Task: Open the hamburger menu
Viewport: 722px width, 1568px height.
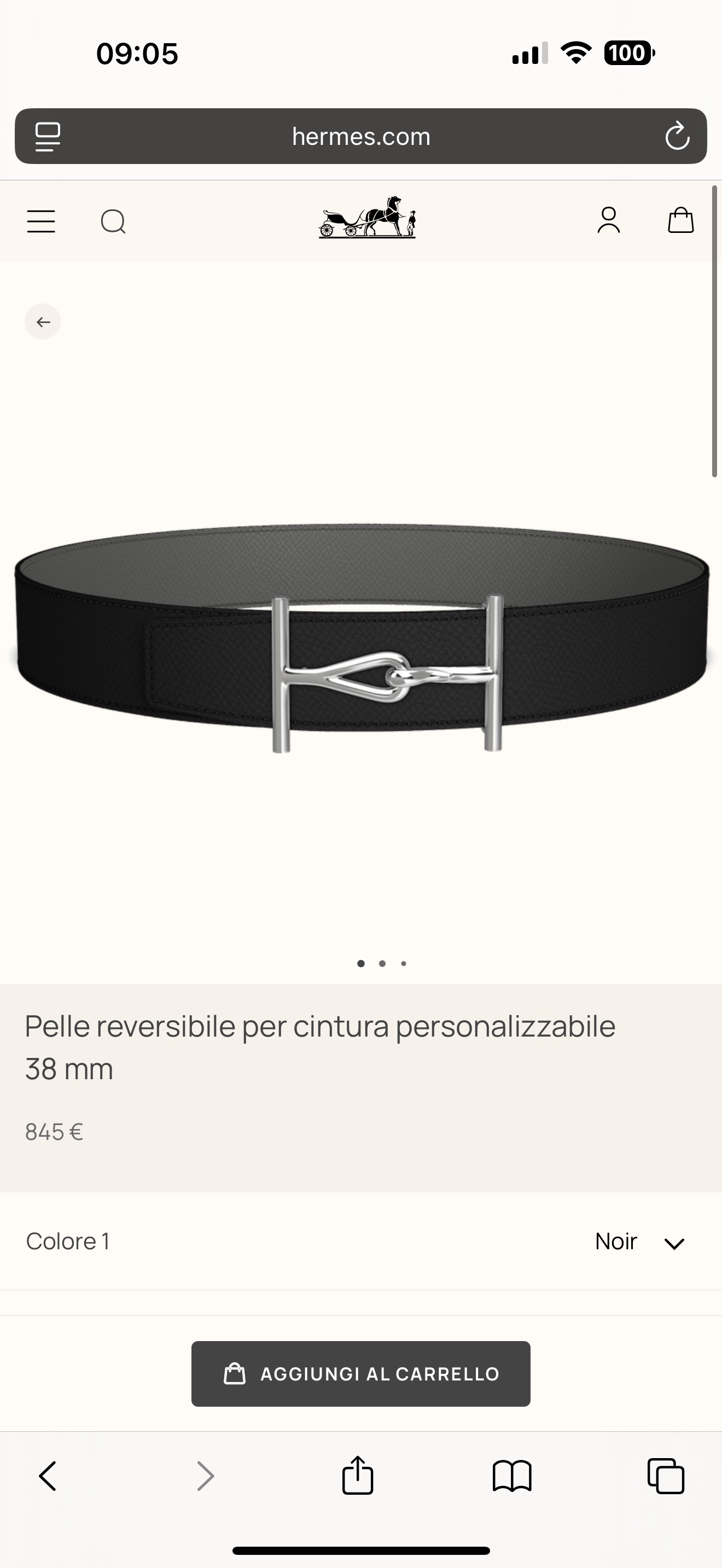Action: point(41,221)
